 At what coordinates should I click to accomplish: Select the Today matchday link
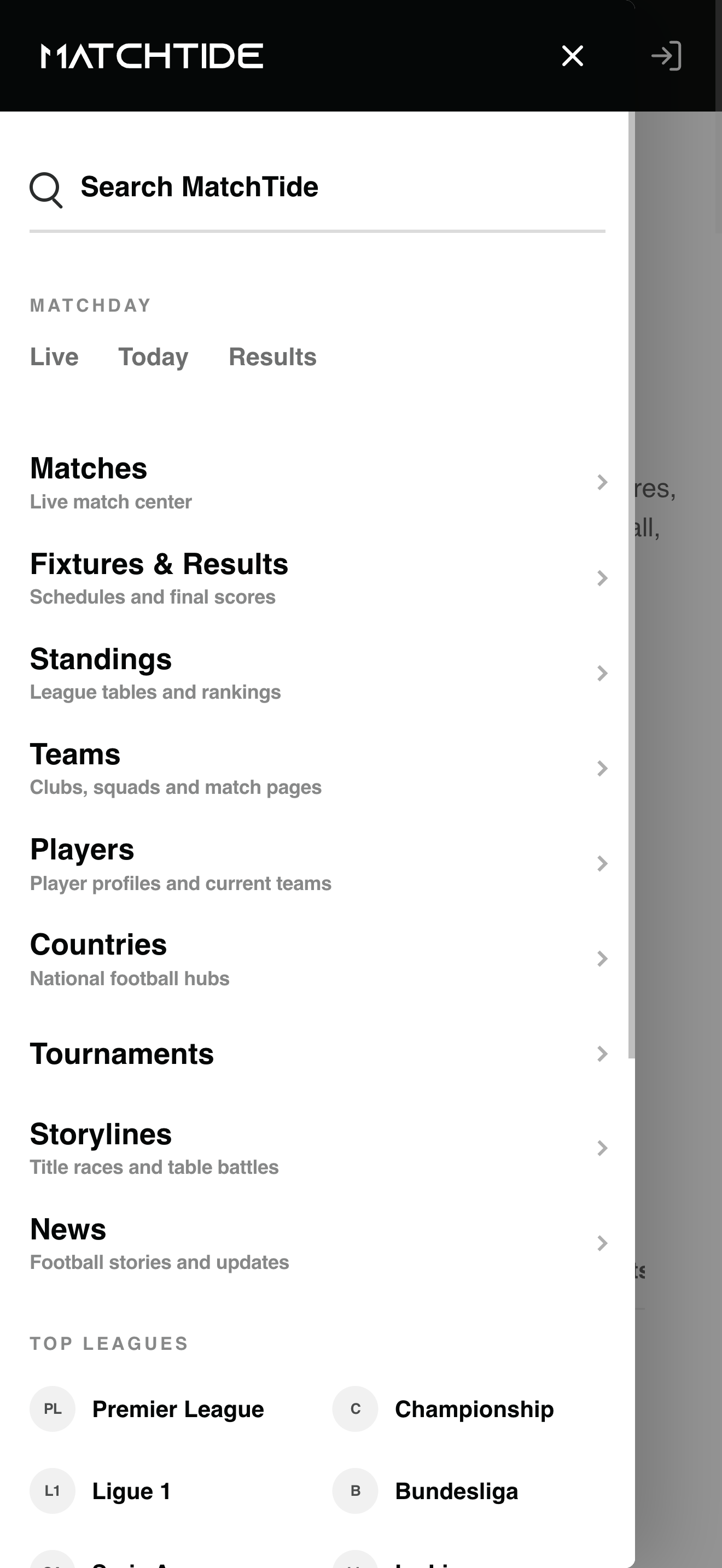(x=153, y=356)
